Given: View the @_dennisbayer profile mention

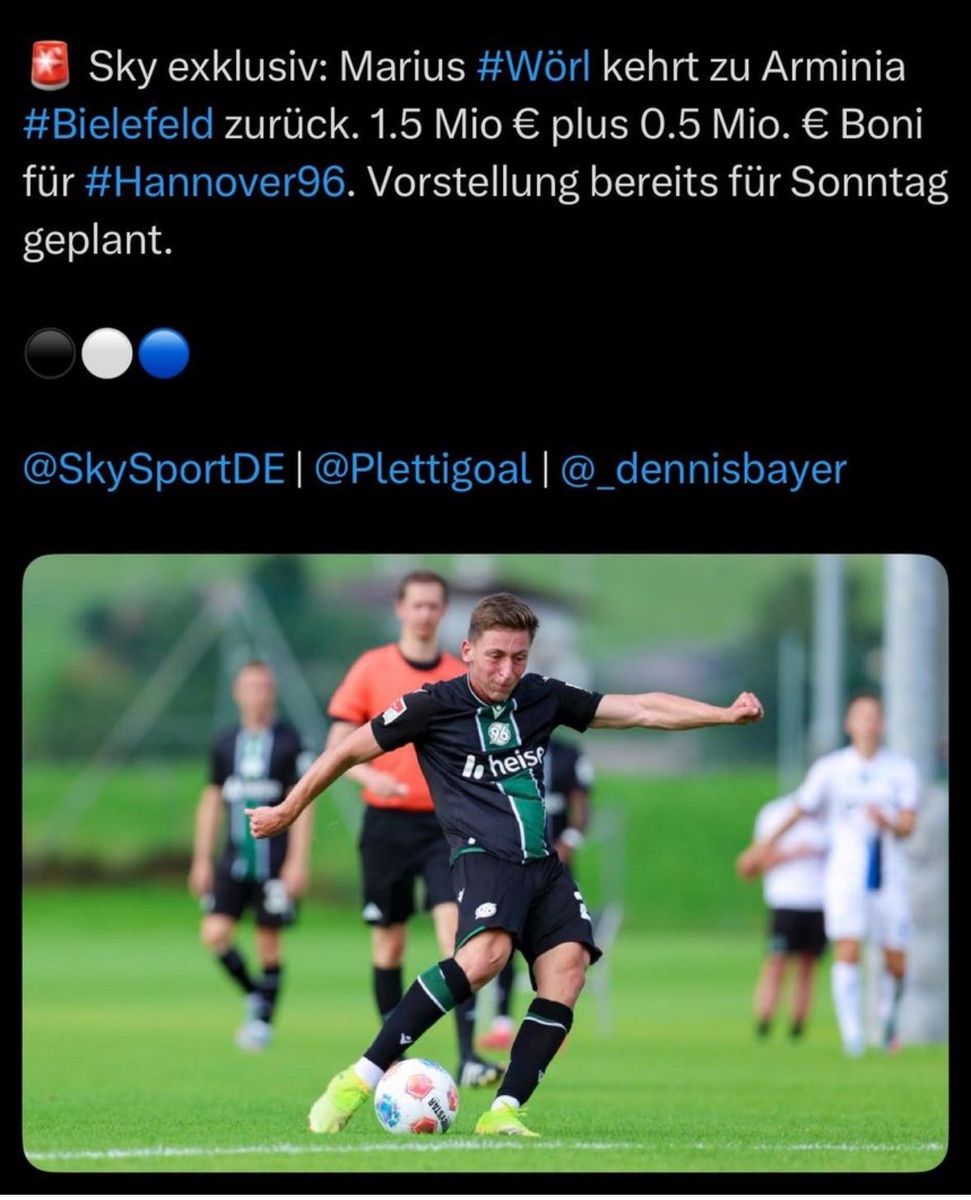Looking at the screenshot, I should point(702,469).
